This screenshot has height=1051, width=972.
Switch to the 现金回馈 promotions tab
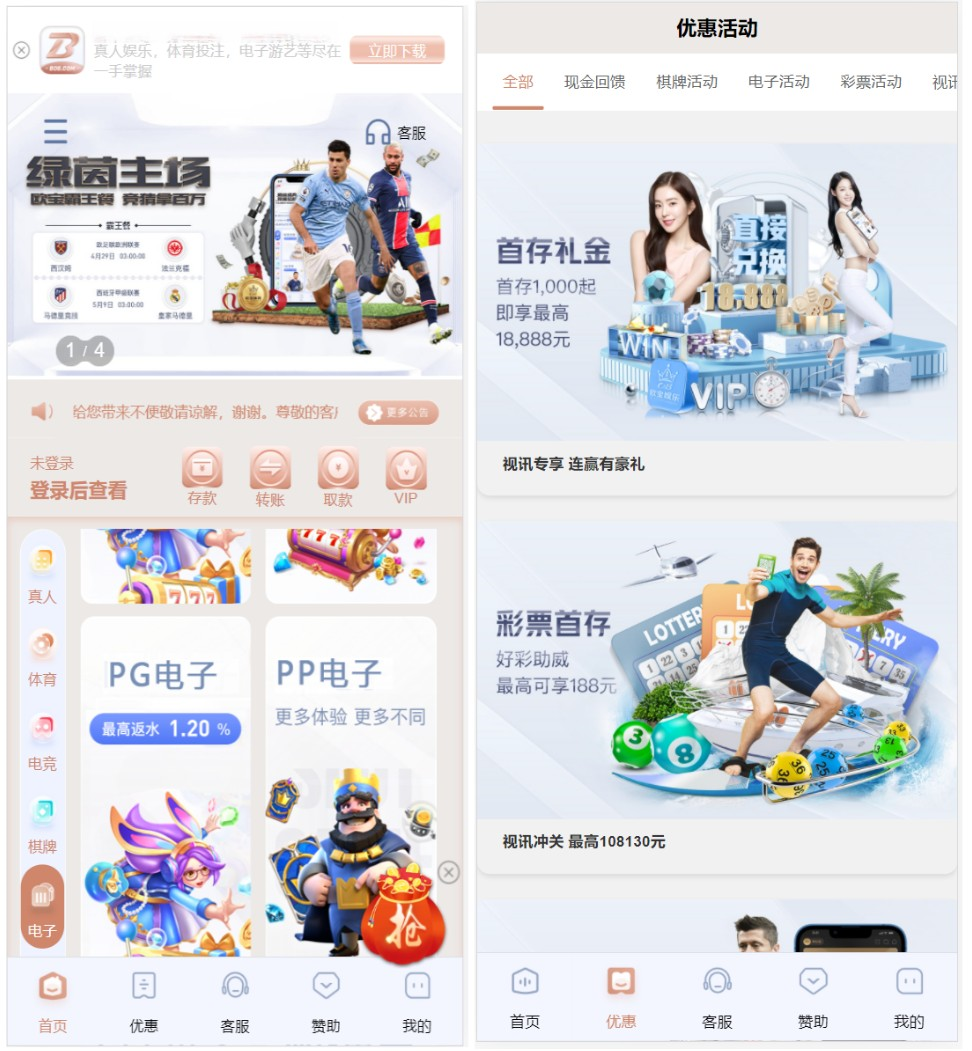pos(594,82)
